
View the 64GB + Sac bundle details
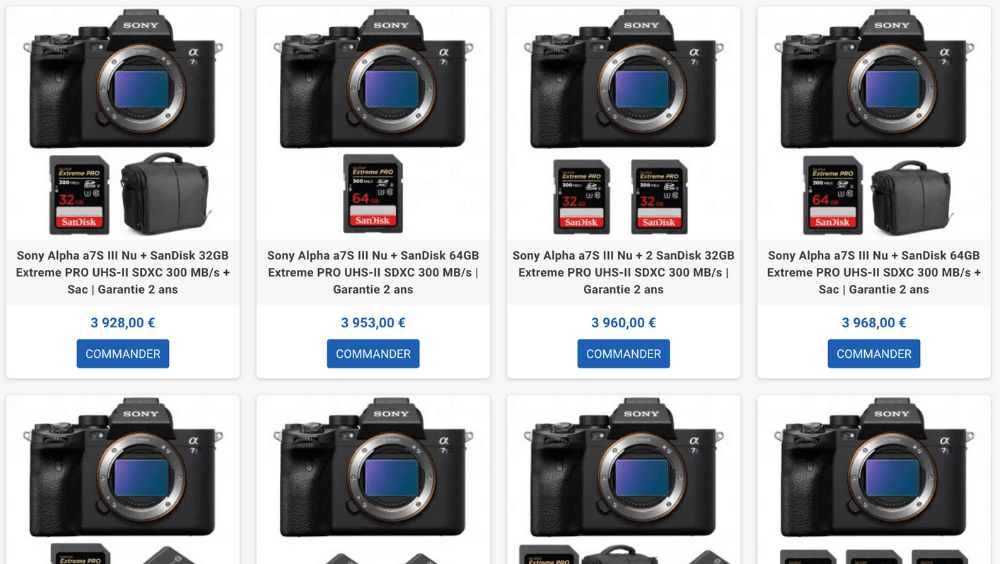pyautogui.click(x=873, y=272)
